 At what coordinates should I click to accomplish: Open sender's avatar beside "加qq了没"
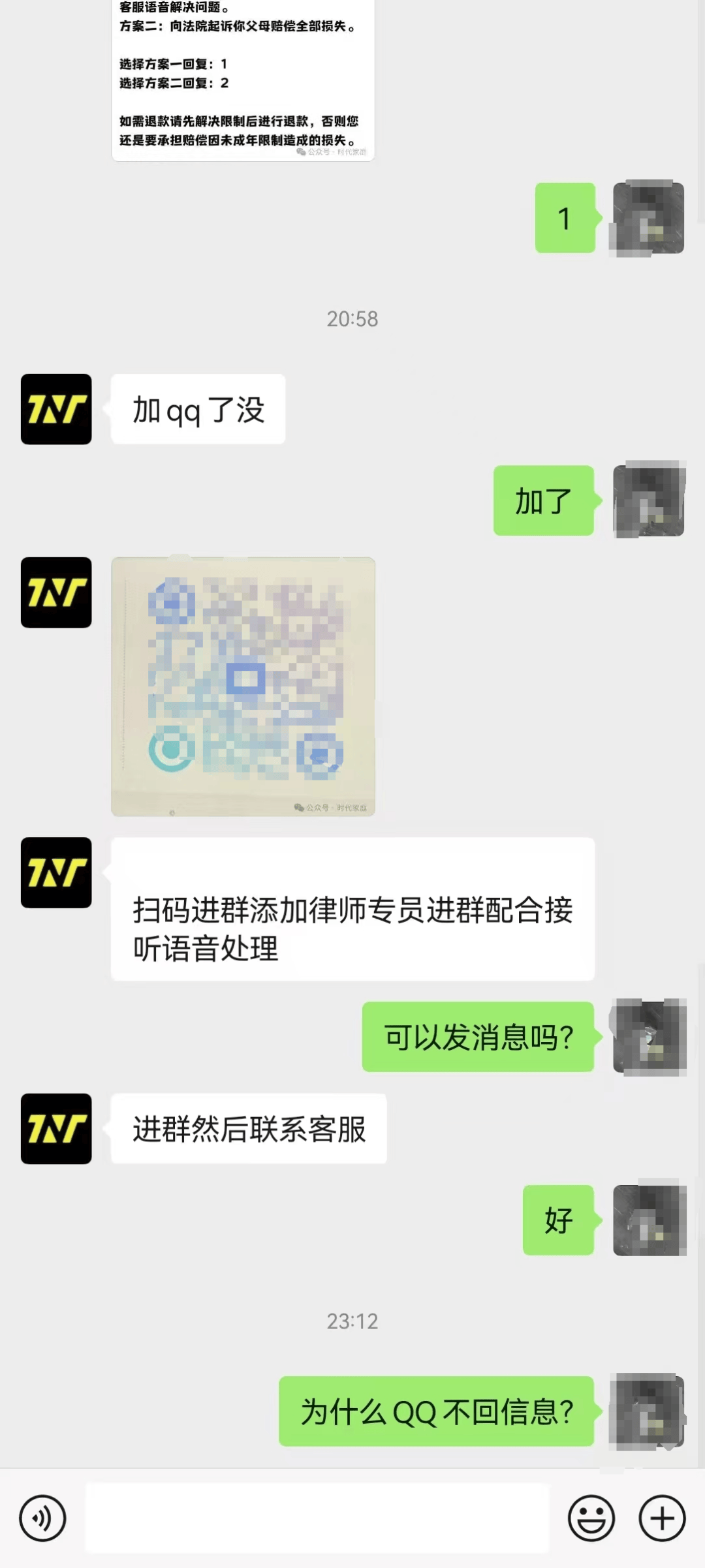tap(56, 409)
